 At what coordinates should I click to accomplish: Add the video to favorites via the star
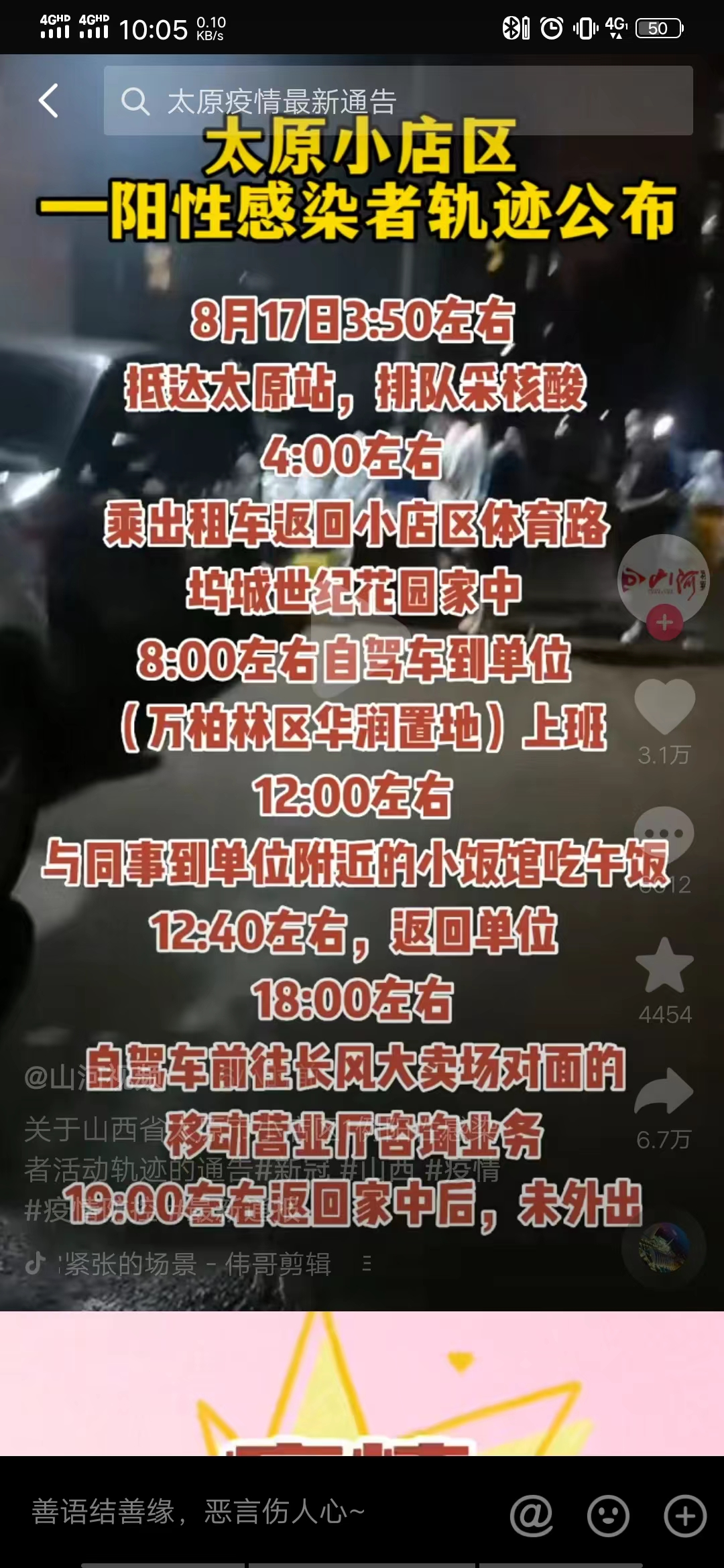pos(664,965)
